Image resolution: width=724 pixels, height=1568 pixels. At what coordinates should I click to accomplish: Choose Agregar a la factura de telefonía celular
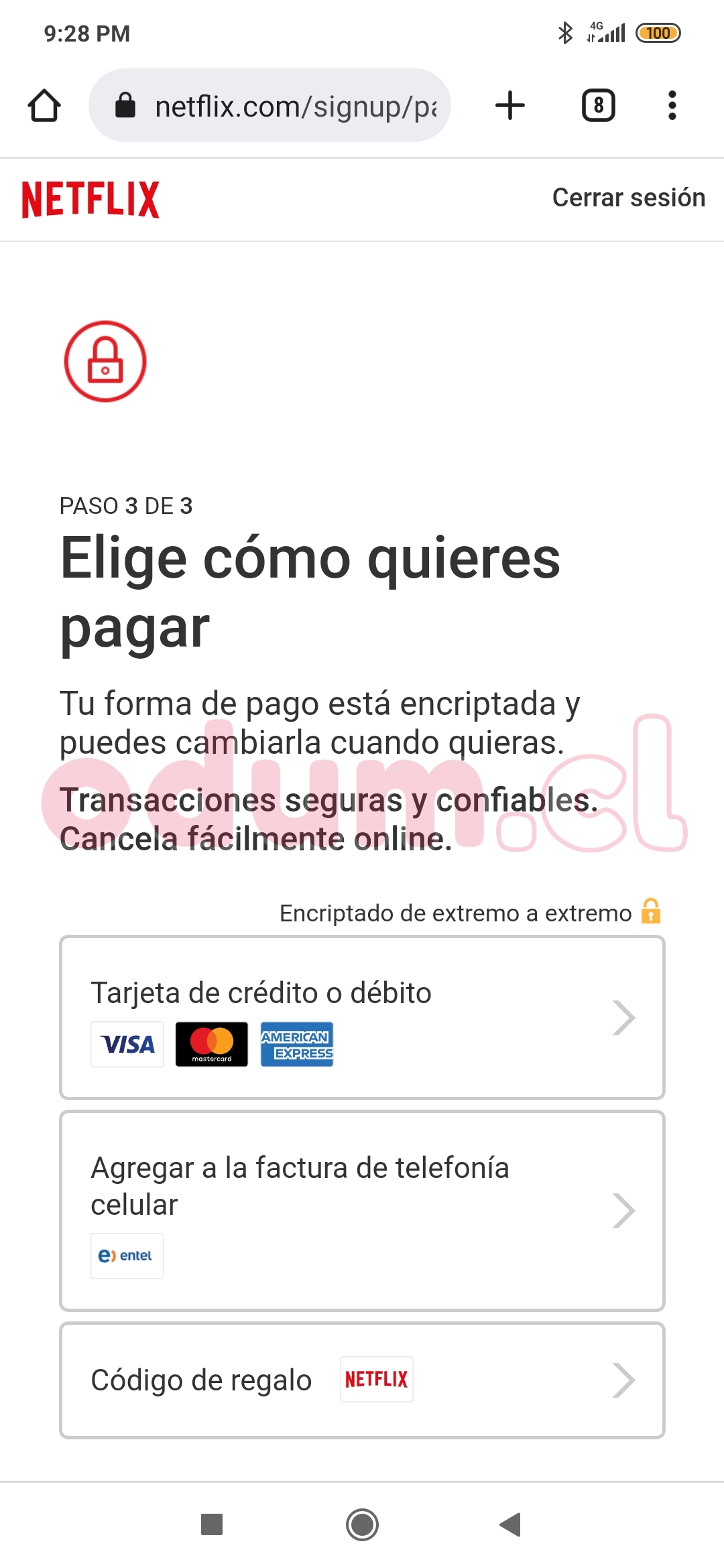click(x=362, y=1210)
